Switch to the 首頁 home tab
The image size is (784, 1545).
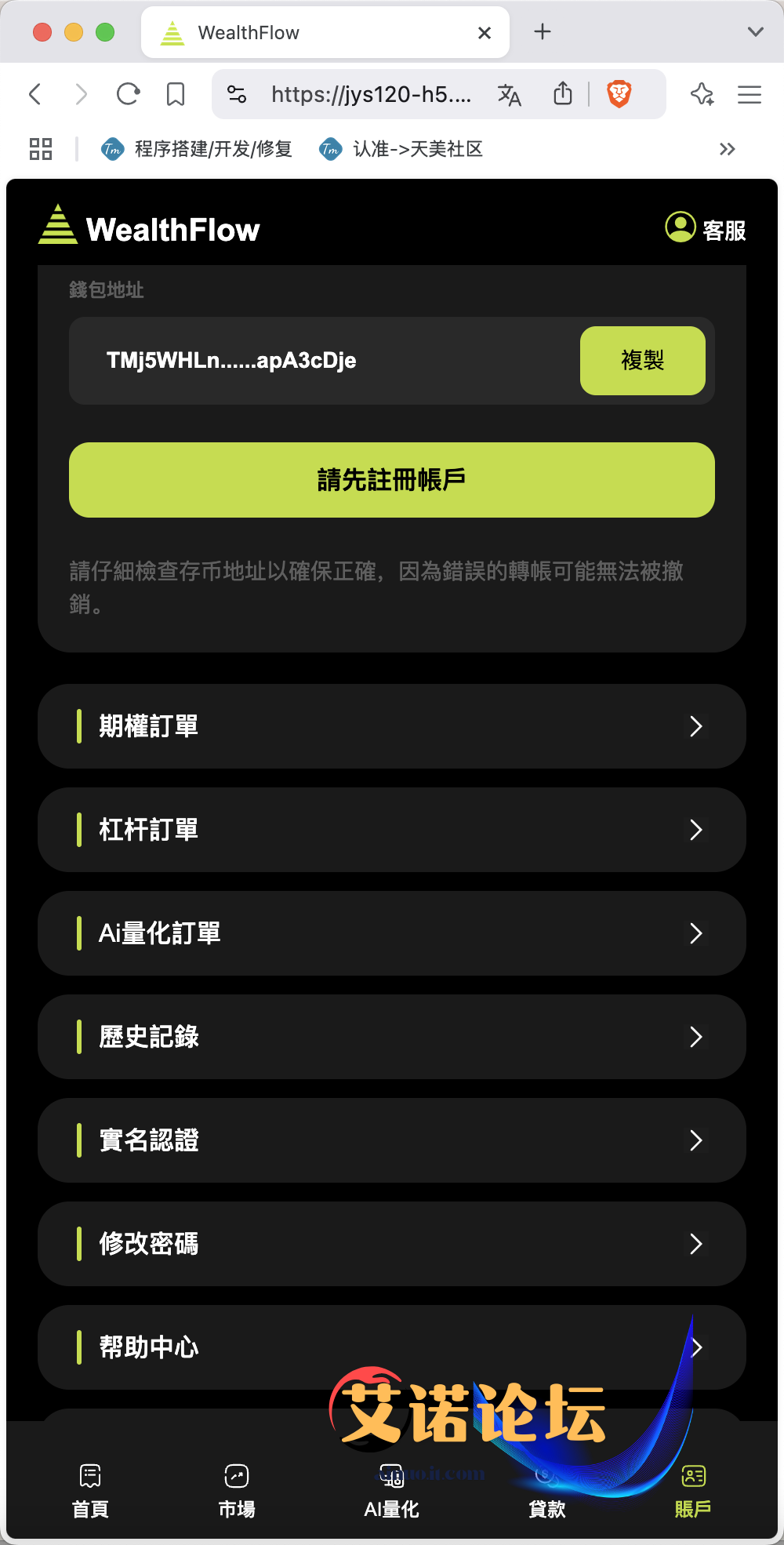click(91, 1491)
